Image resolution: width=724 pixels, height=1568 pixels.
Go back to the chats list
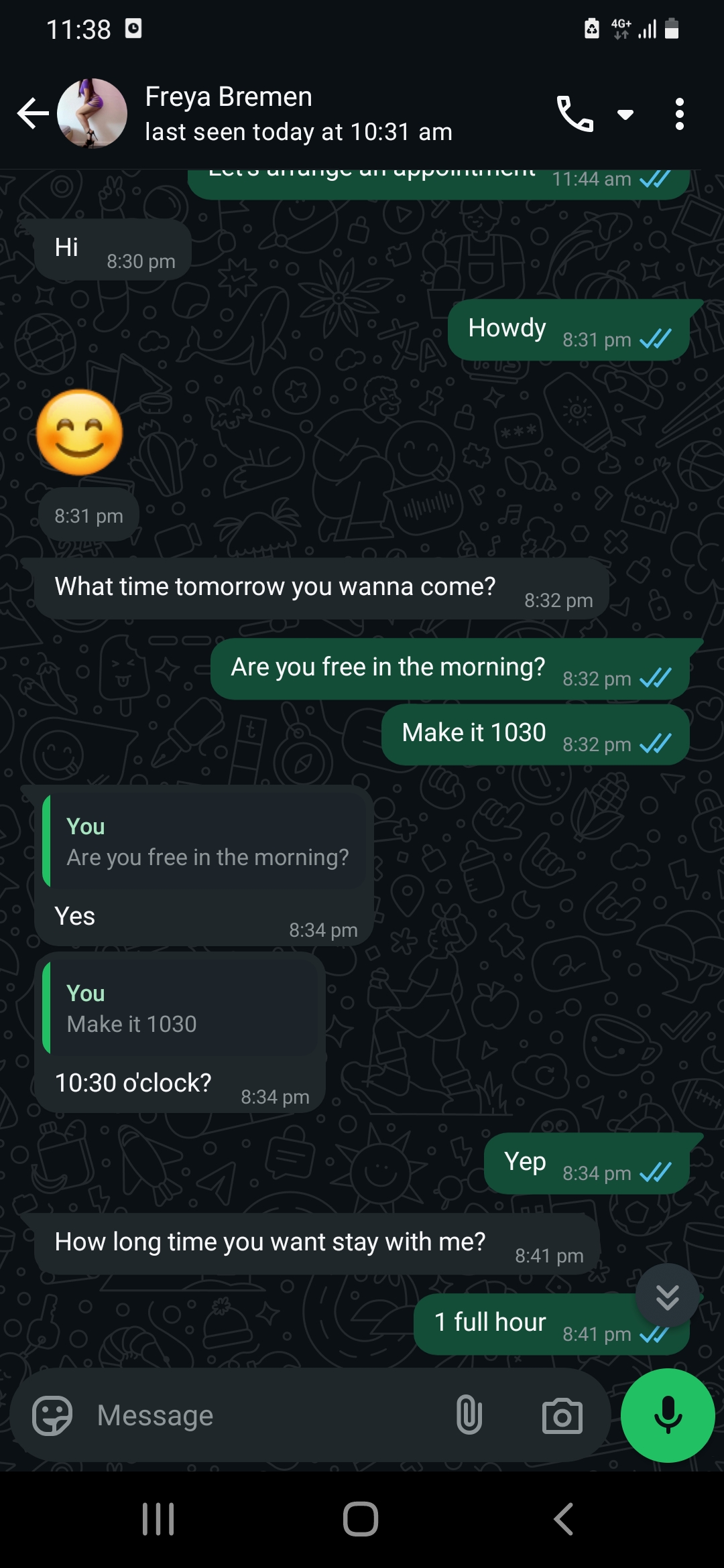point(32,113)
